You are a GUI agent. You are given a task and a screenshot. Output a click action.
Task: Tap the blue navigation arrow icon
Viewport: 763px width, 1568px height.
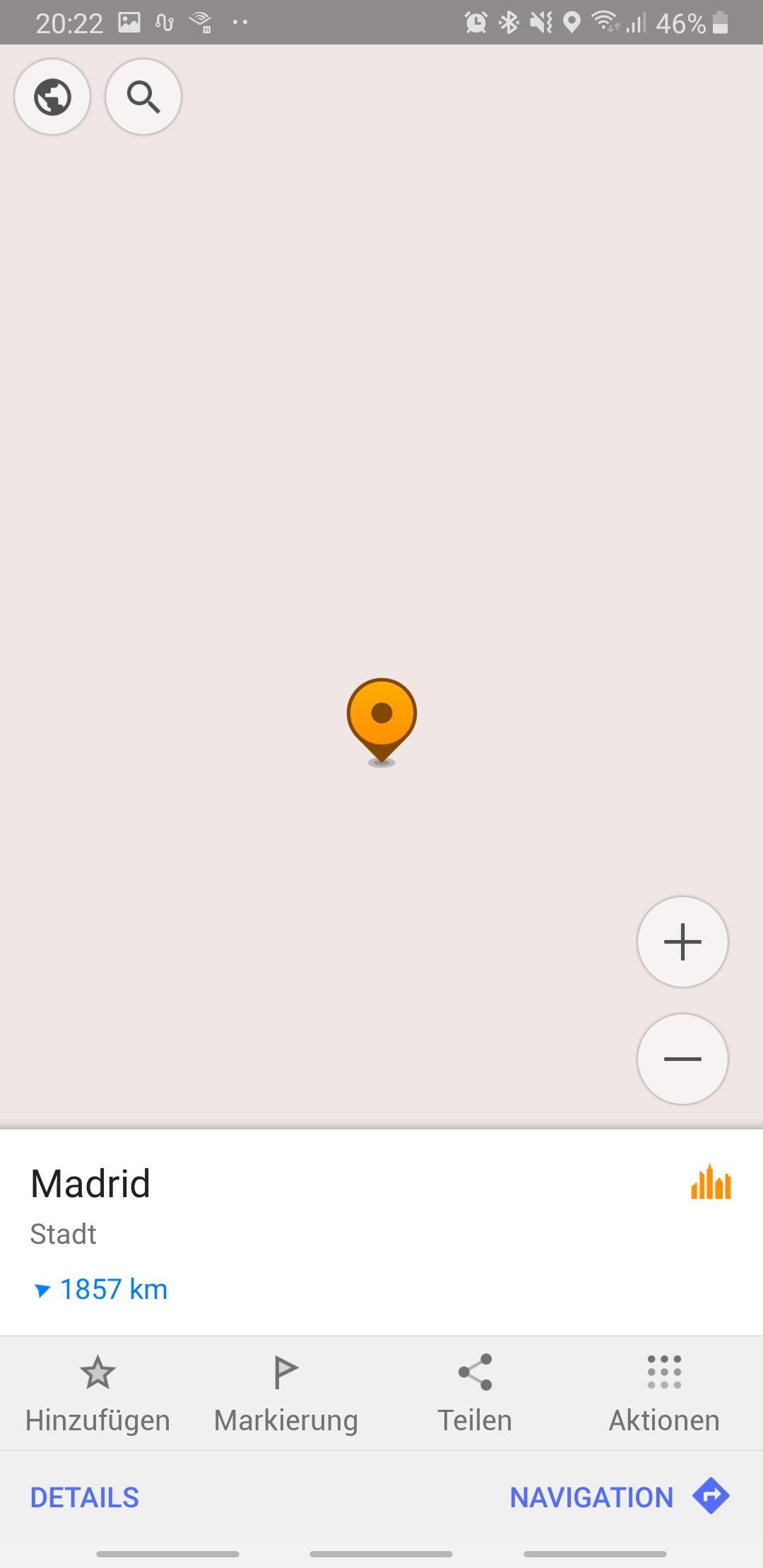[711, 1496]
